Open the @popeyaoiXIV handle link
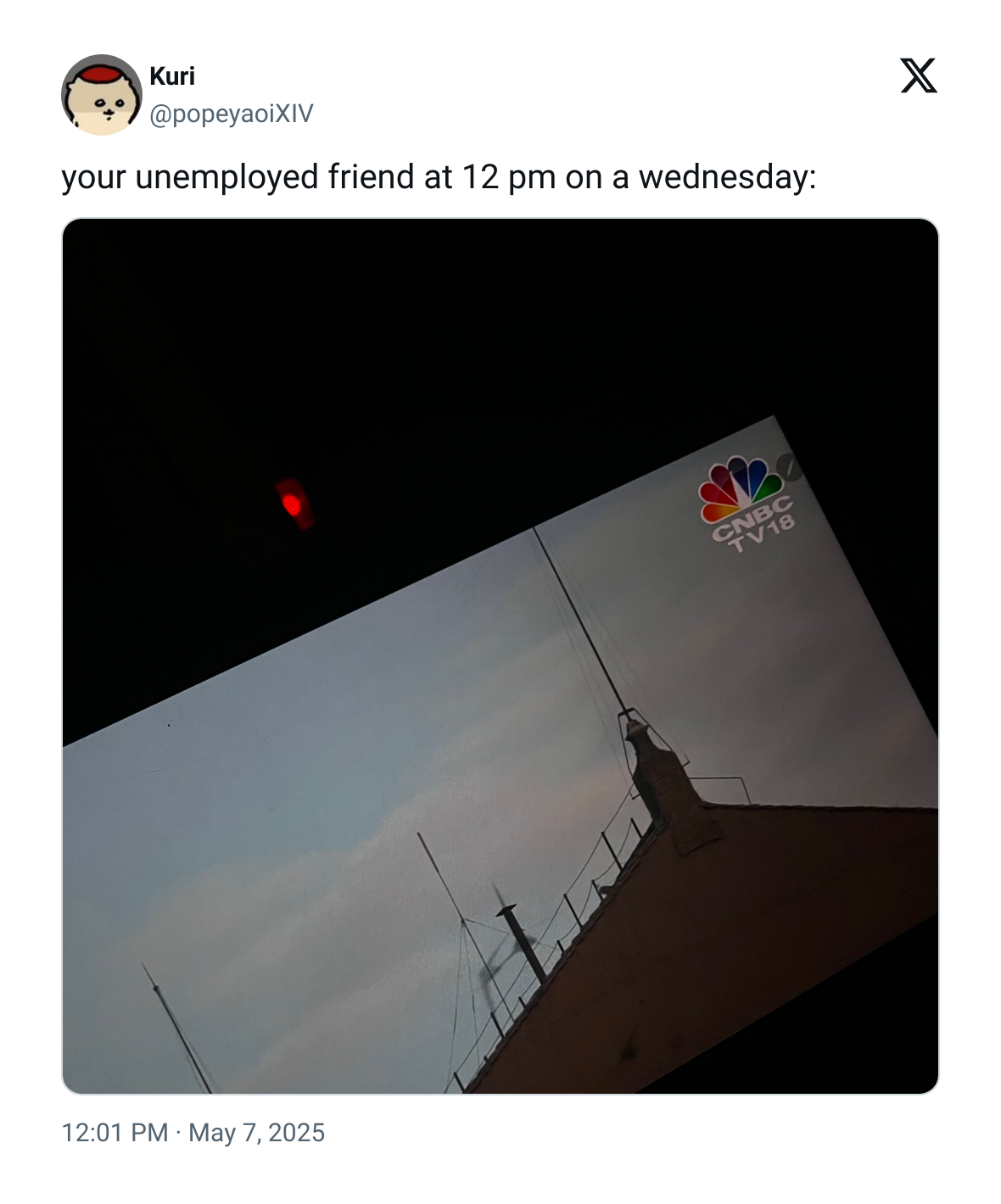Screen dimensions: 1001x1204 click(231, 114)
